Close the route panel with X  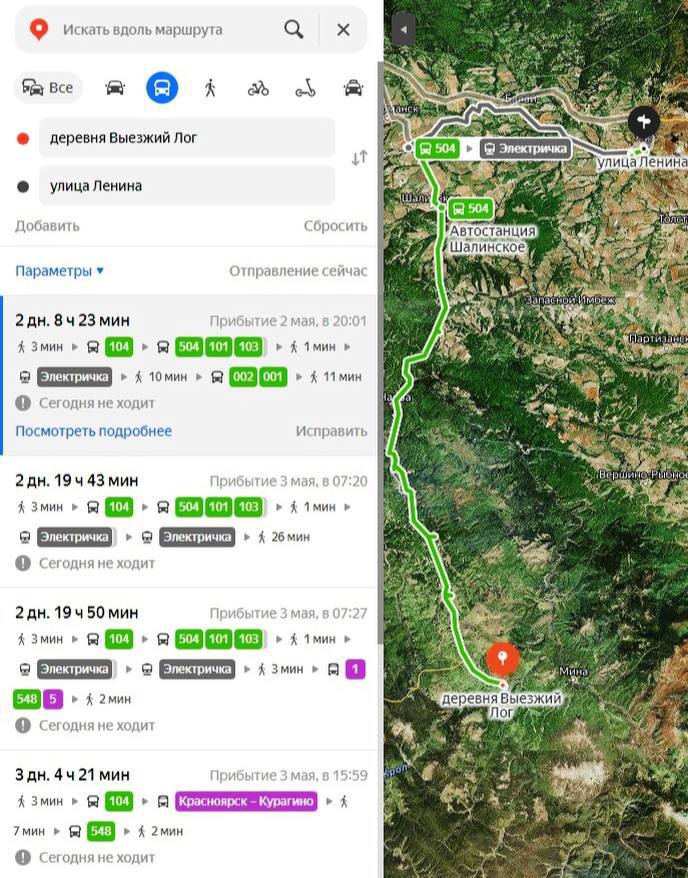[343, 30]
